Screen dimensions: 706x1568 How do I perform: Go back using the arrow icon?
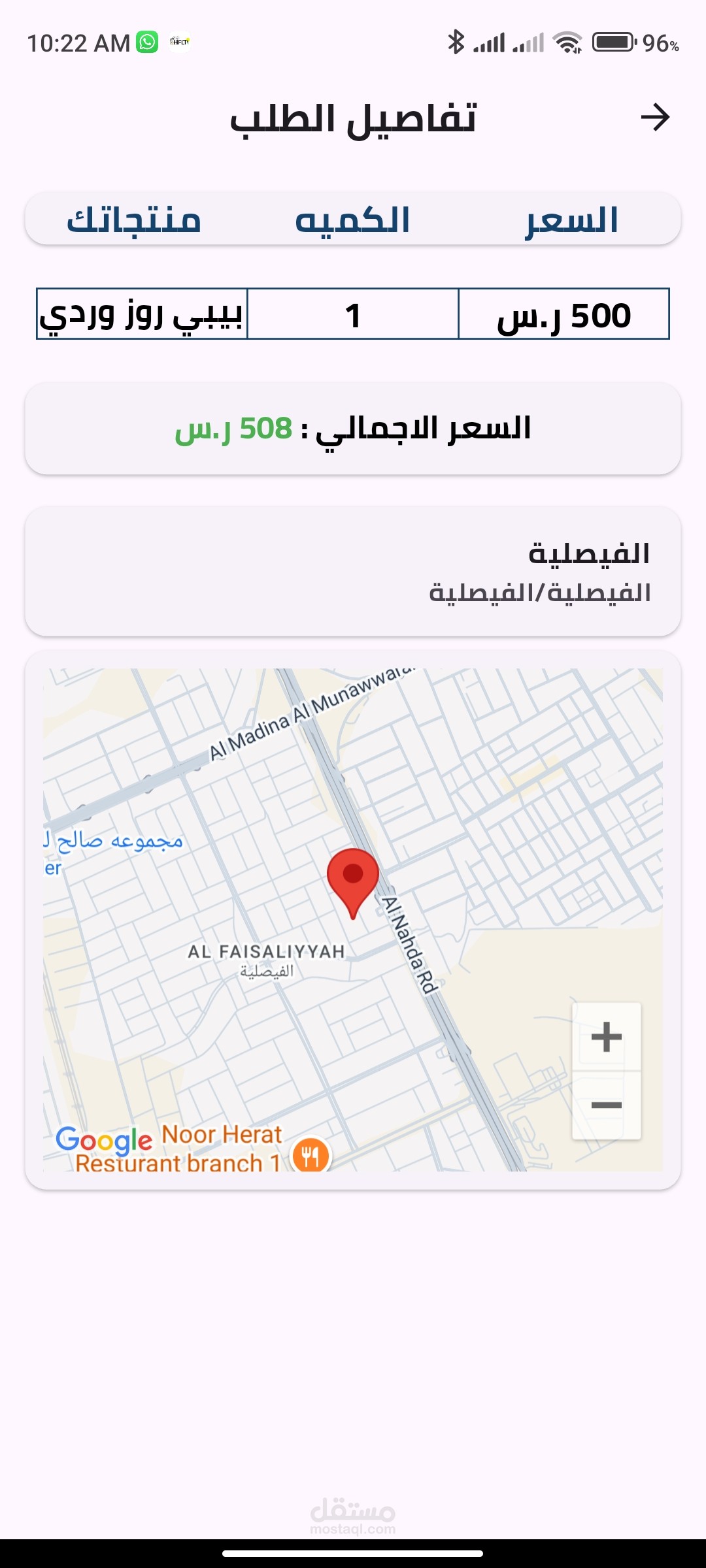655,118
